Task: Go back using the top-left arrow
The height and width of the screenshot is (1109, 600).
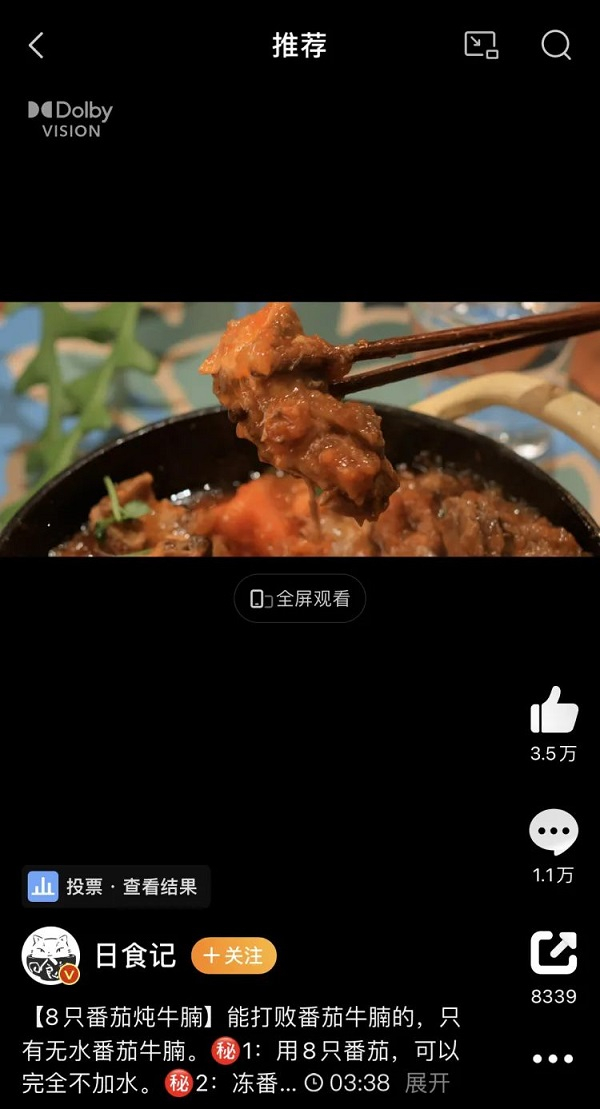Action: (37, 45)
